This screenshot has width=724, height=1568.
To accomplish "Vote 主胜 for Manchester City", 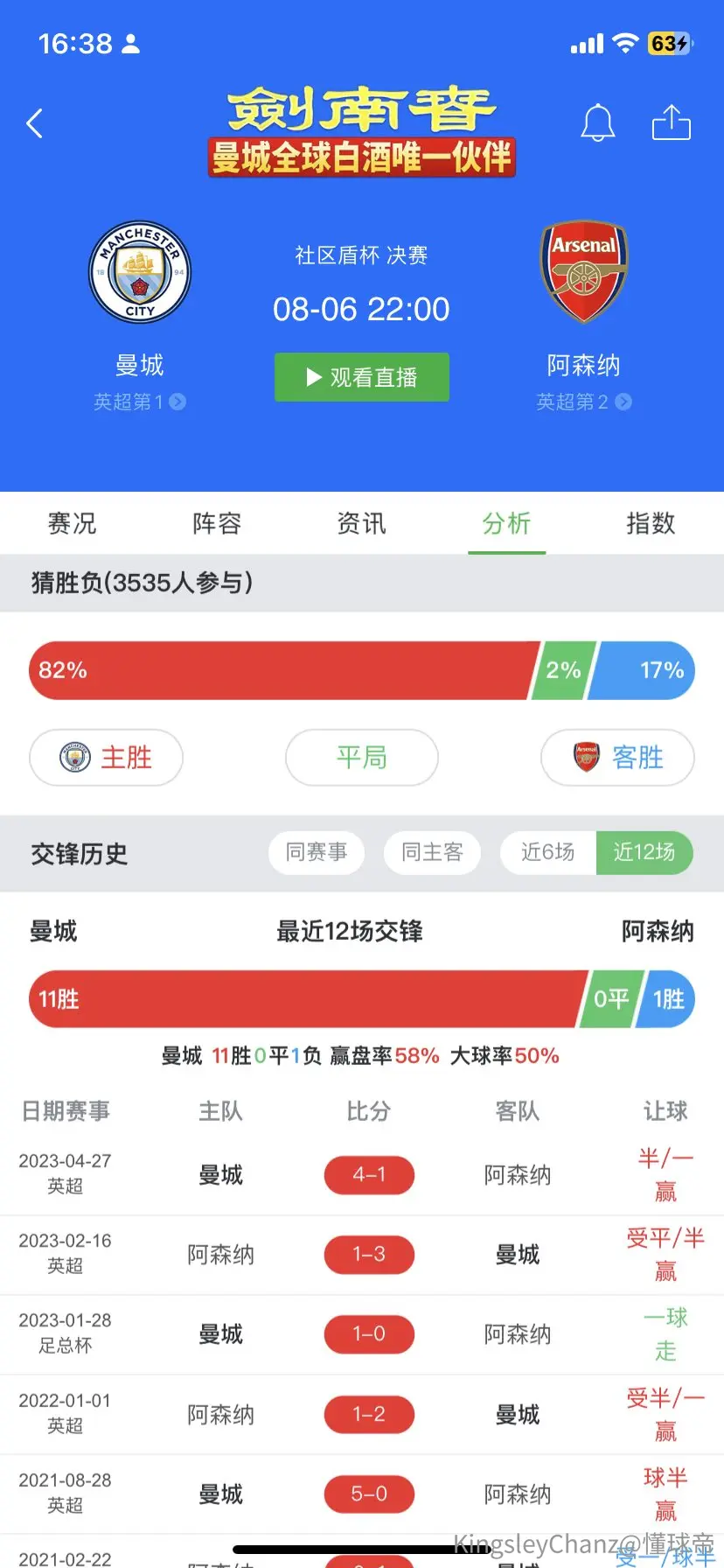I will coord(106,758).
